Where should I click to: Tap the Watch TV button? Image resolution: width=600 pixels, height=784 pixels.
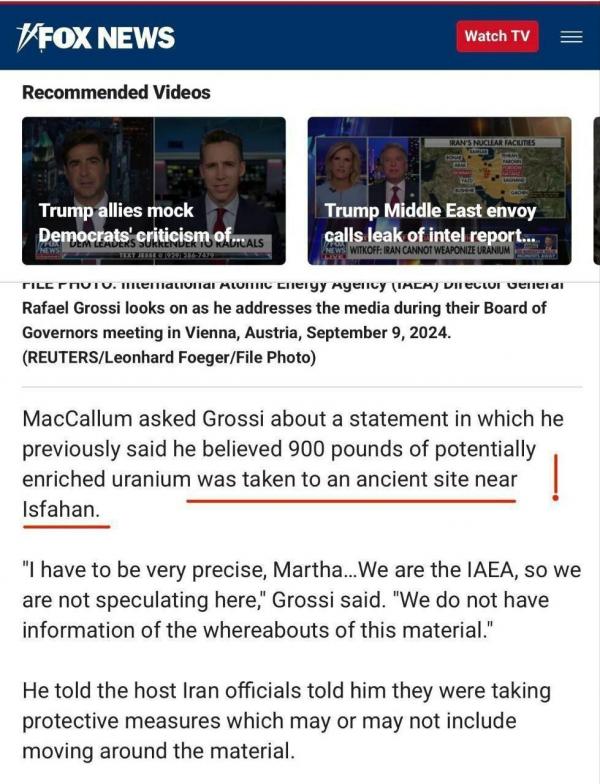click(x=496, y=36)
